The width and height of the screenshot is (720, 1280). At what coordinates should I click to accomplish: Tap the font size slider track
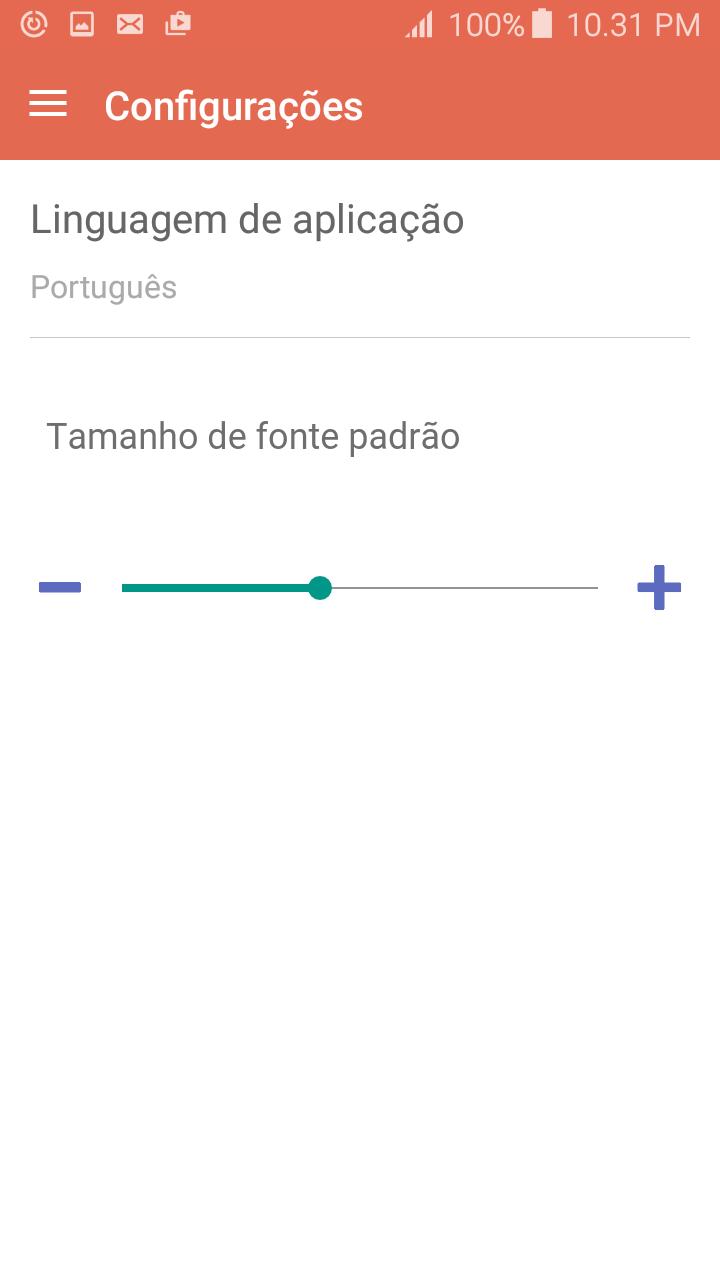[x=360, y=588]
